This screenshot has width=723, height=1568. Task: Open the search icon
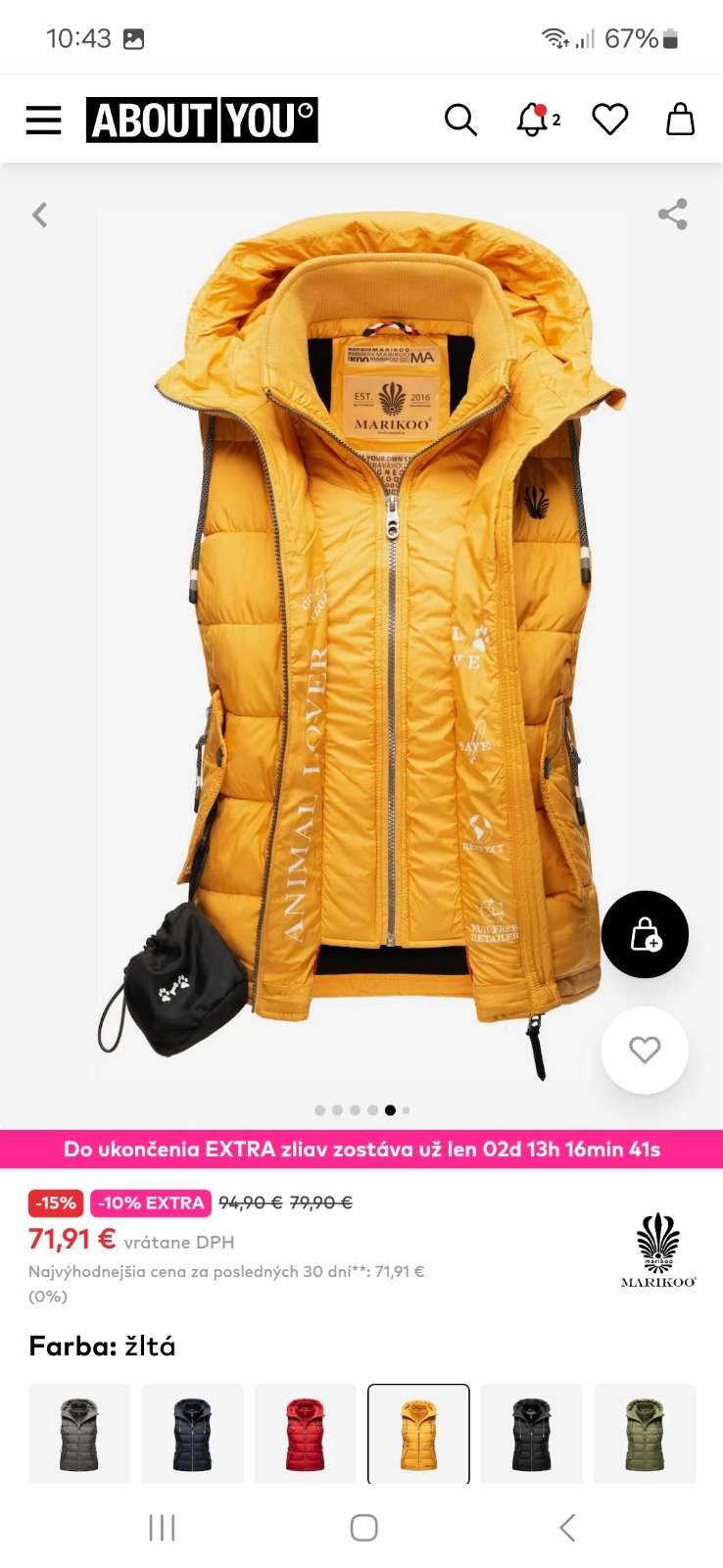pyautogui.click(x=460, y=120)
